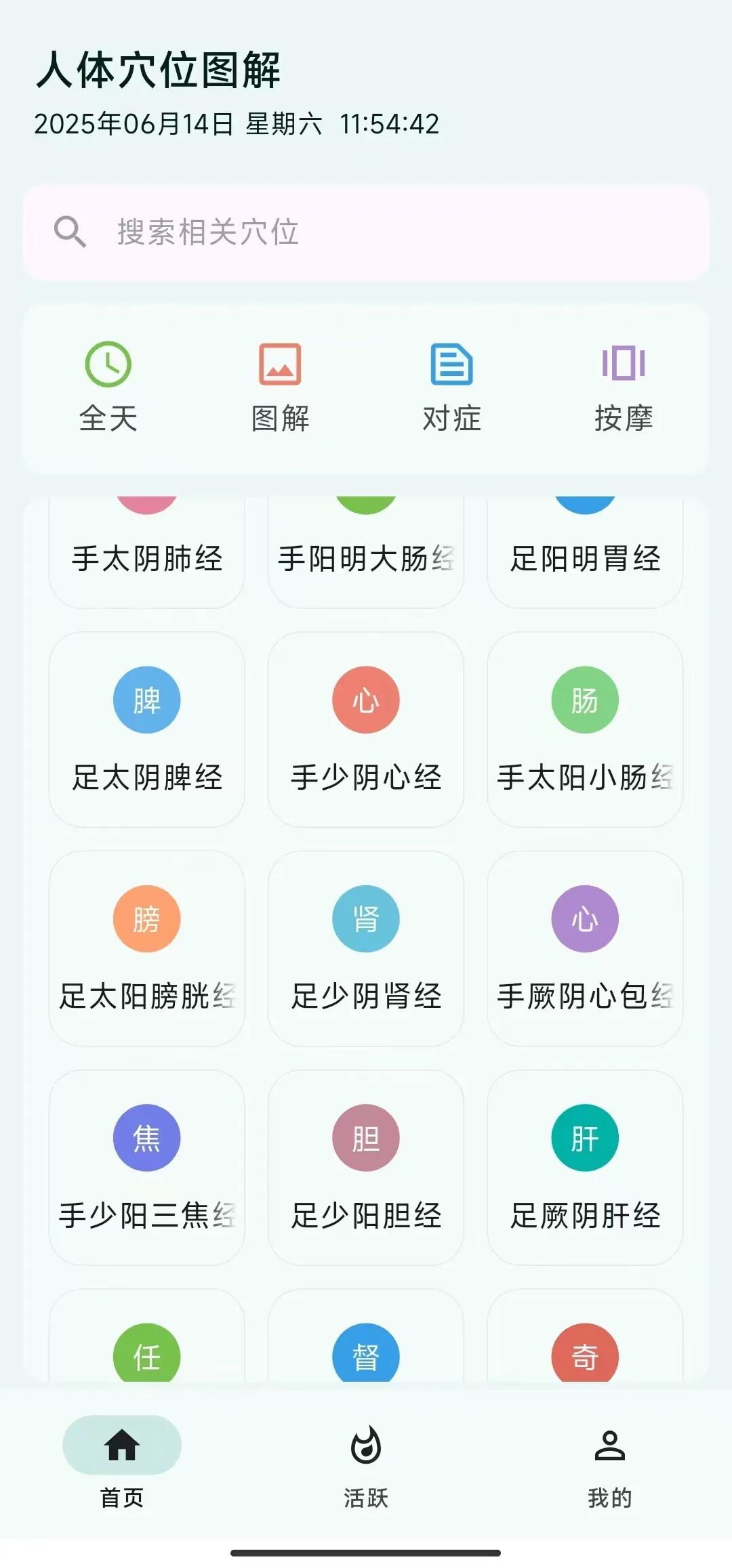Tap the search field 搜索相关穴位

(366, 232)
